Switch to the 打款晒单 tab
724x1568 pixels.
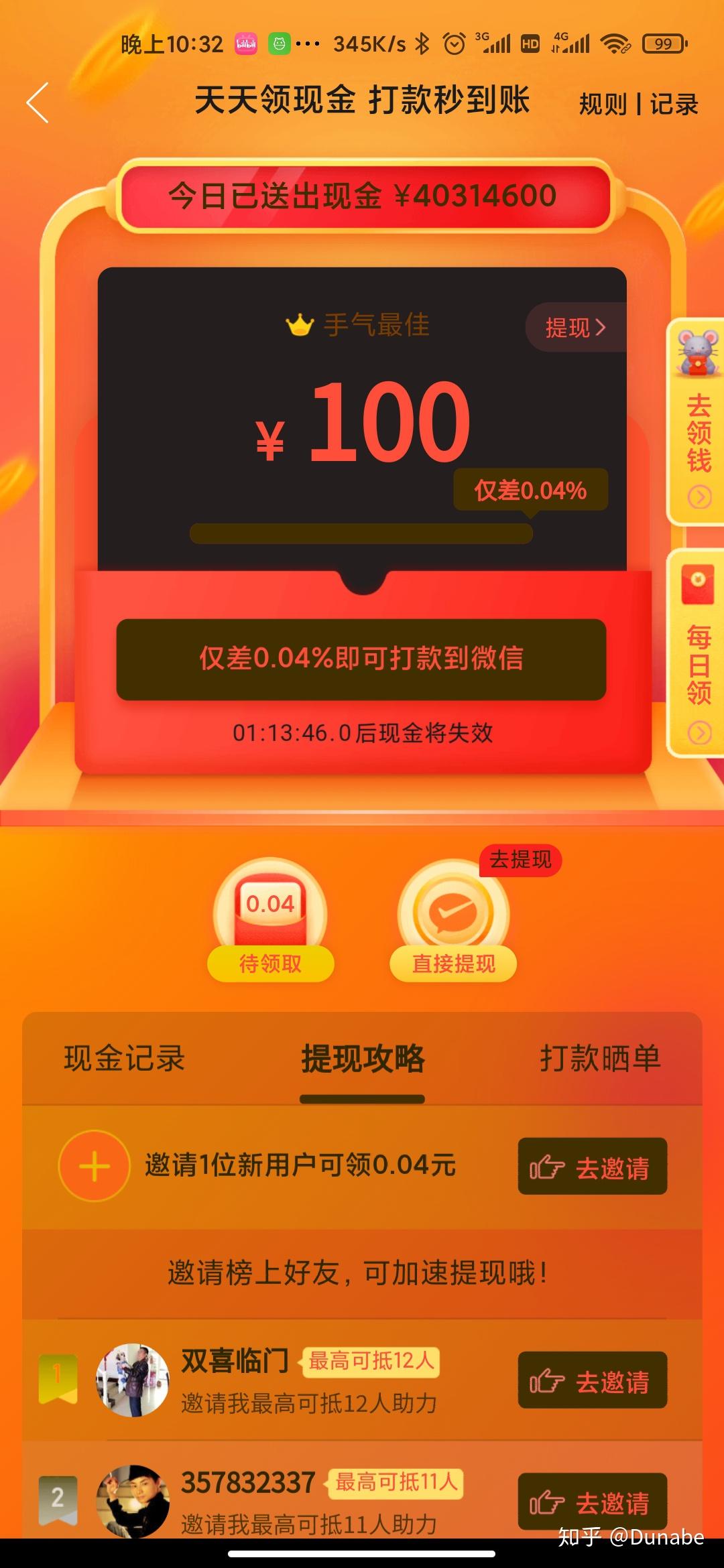coord(600,1059)
